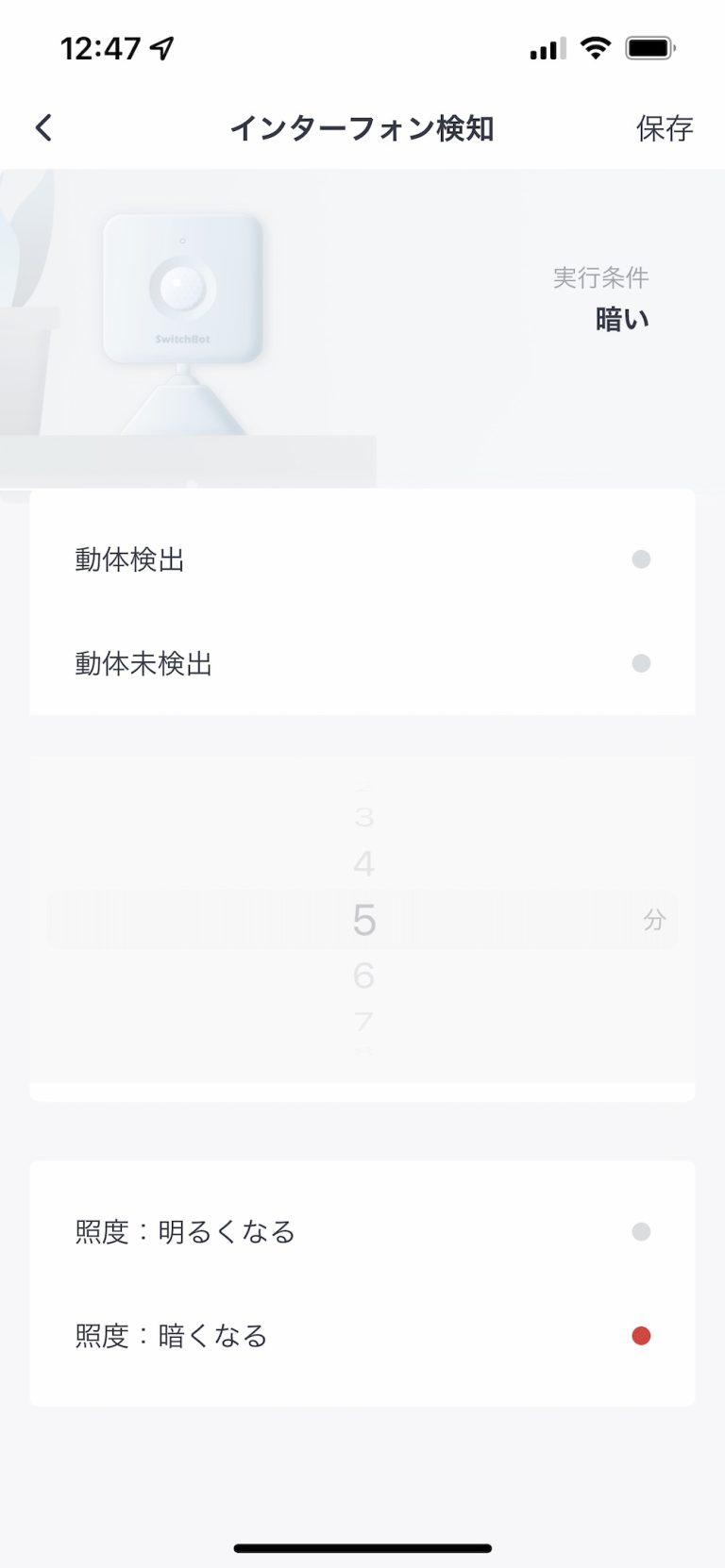Select the 動体未検出 option
This screenshot has height=1568, width=725.
point(362,663)
